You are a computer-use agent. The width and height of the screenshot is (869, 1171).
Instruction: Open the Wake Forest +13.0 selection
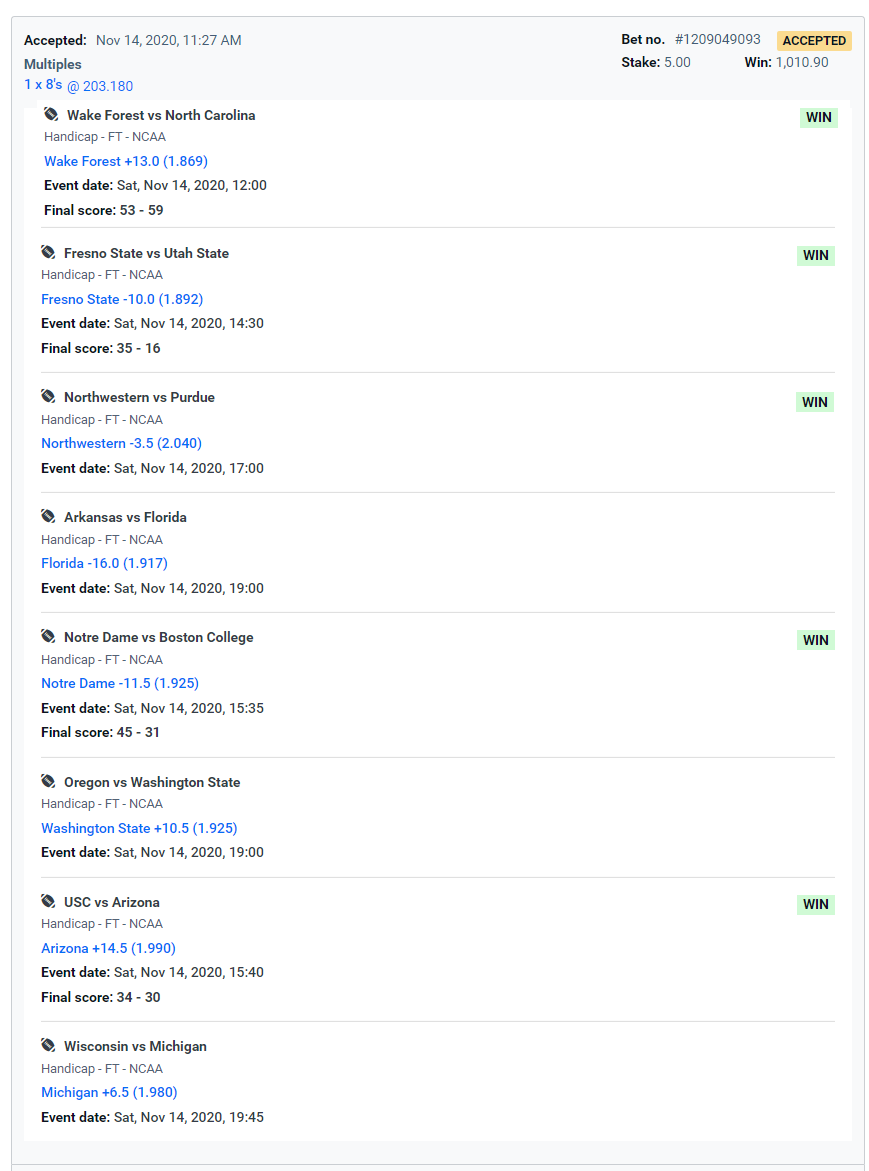[125, 161]
